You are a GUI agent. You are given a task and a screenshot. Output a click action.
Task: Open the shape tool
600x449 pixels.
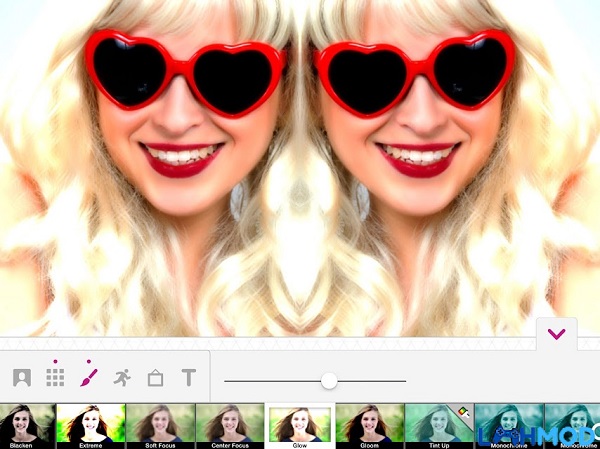pyautogui.click(x=155, y=378)
